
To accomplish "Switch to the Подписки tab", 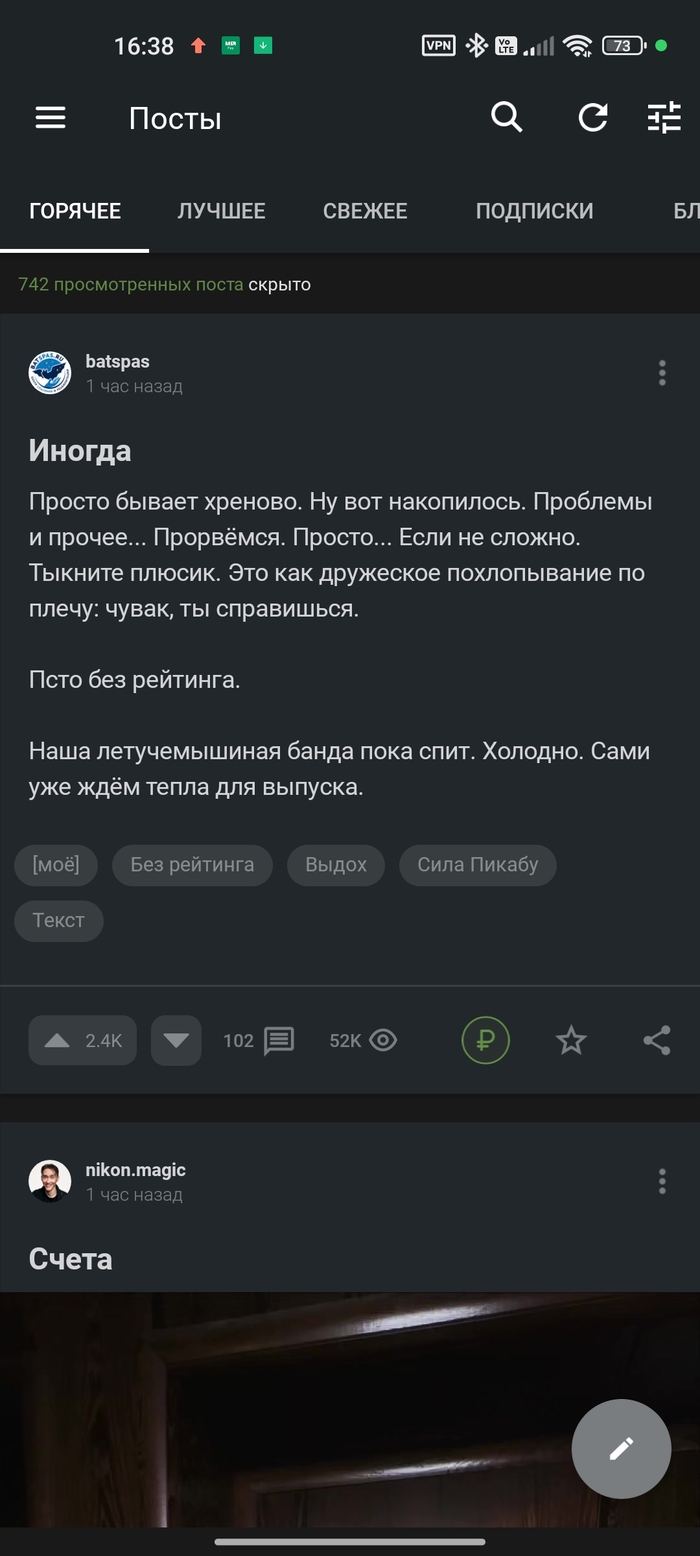I will (x=534, y=211).
